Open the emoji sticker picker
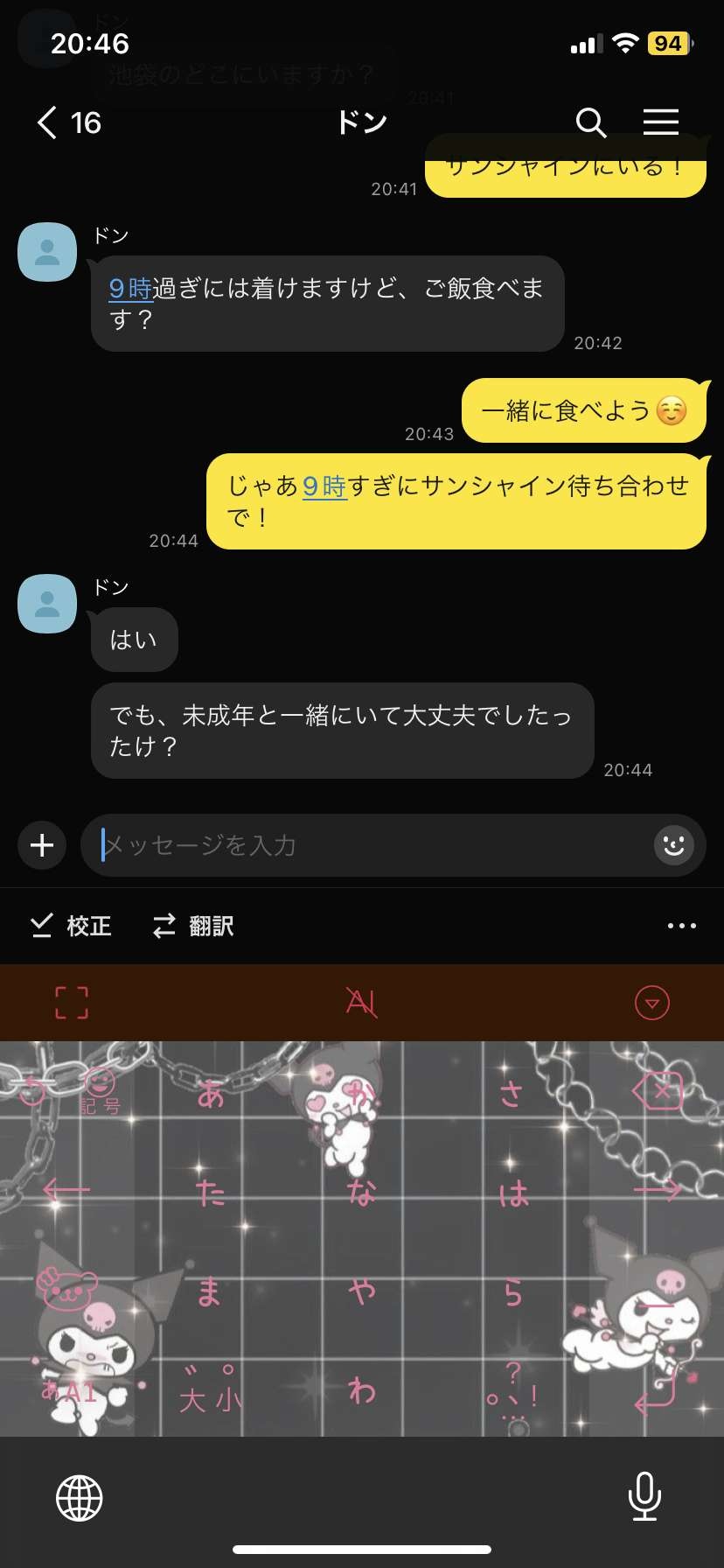The width and height of the screenshot is (724, 1568). point(674,845)
